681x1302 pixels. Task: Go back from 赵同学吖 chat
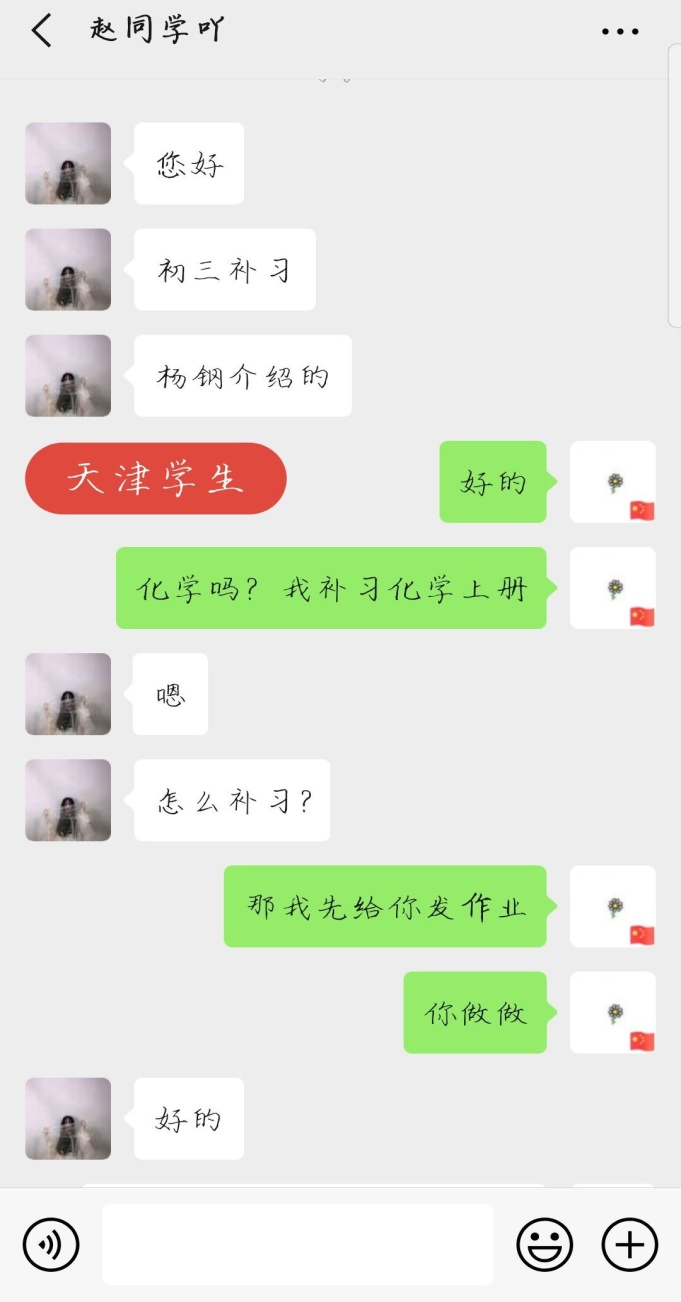(41, 31)
